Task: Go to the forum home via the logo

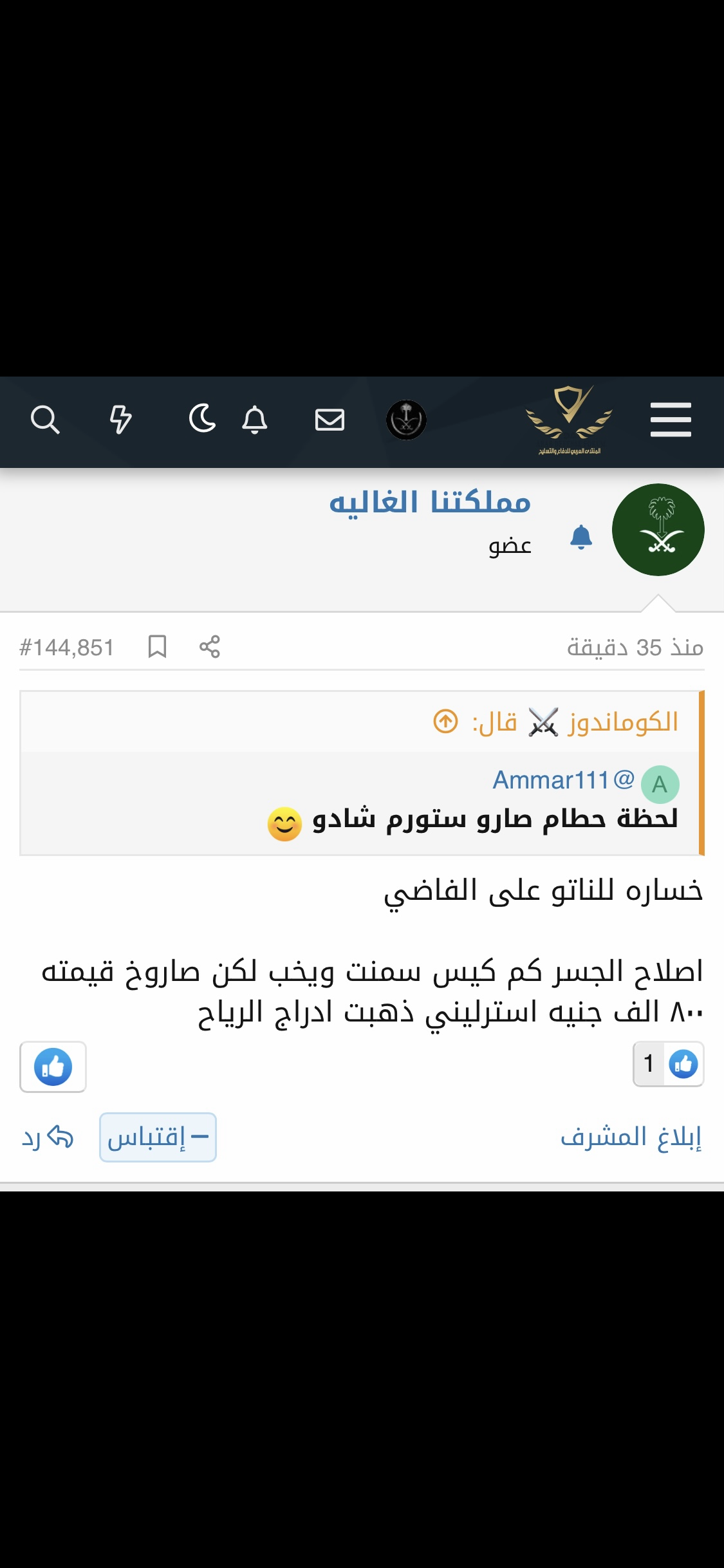Action: click(x=569, y=420)
